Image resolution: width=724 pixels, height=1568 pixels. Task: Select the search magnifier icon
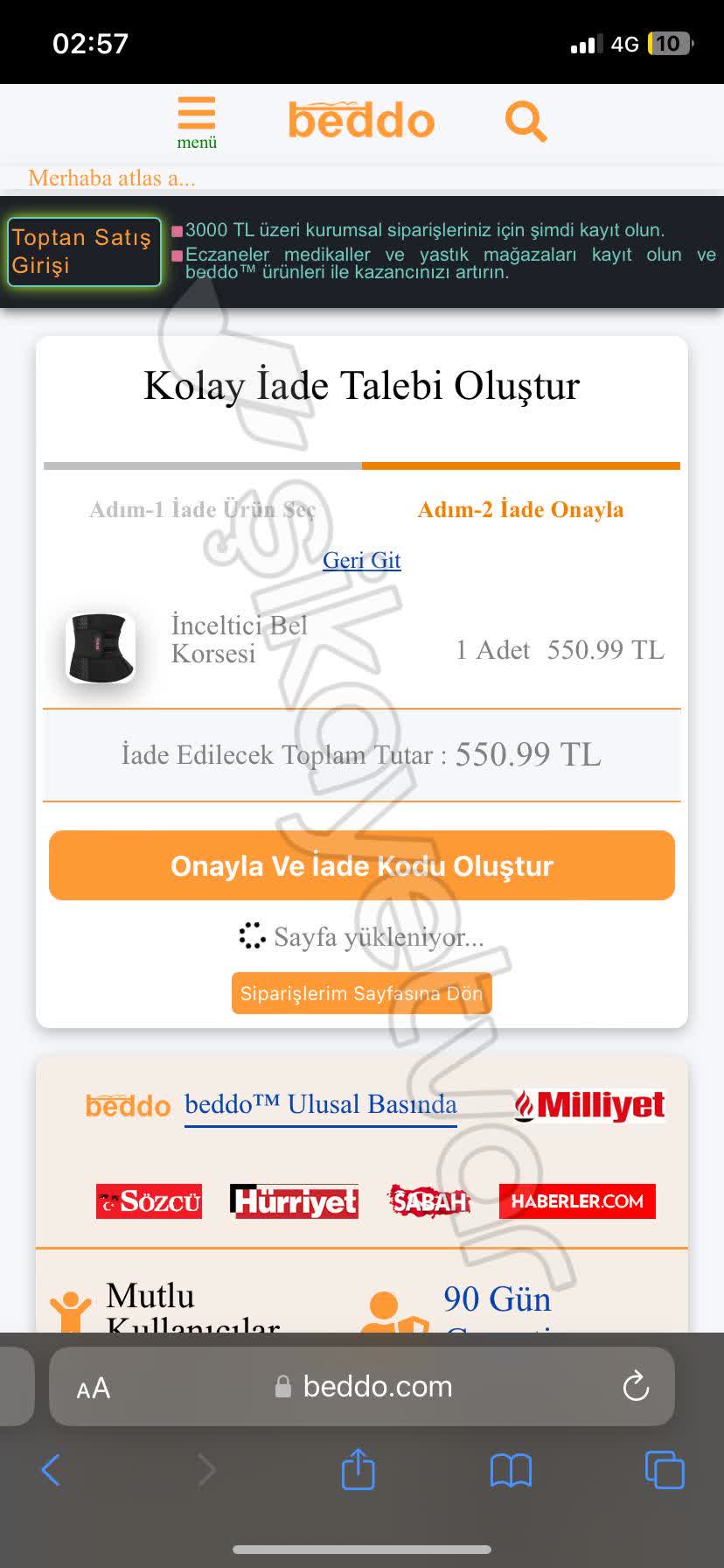tap(526, 121)
